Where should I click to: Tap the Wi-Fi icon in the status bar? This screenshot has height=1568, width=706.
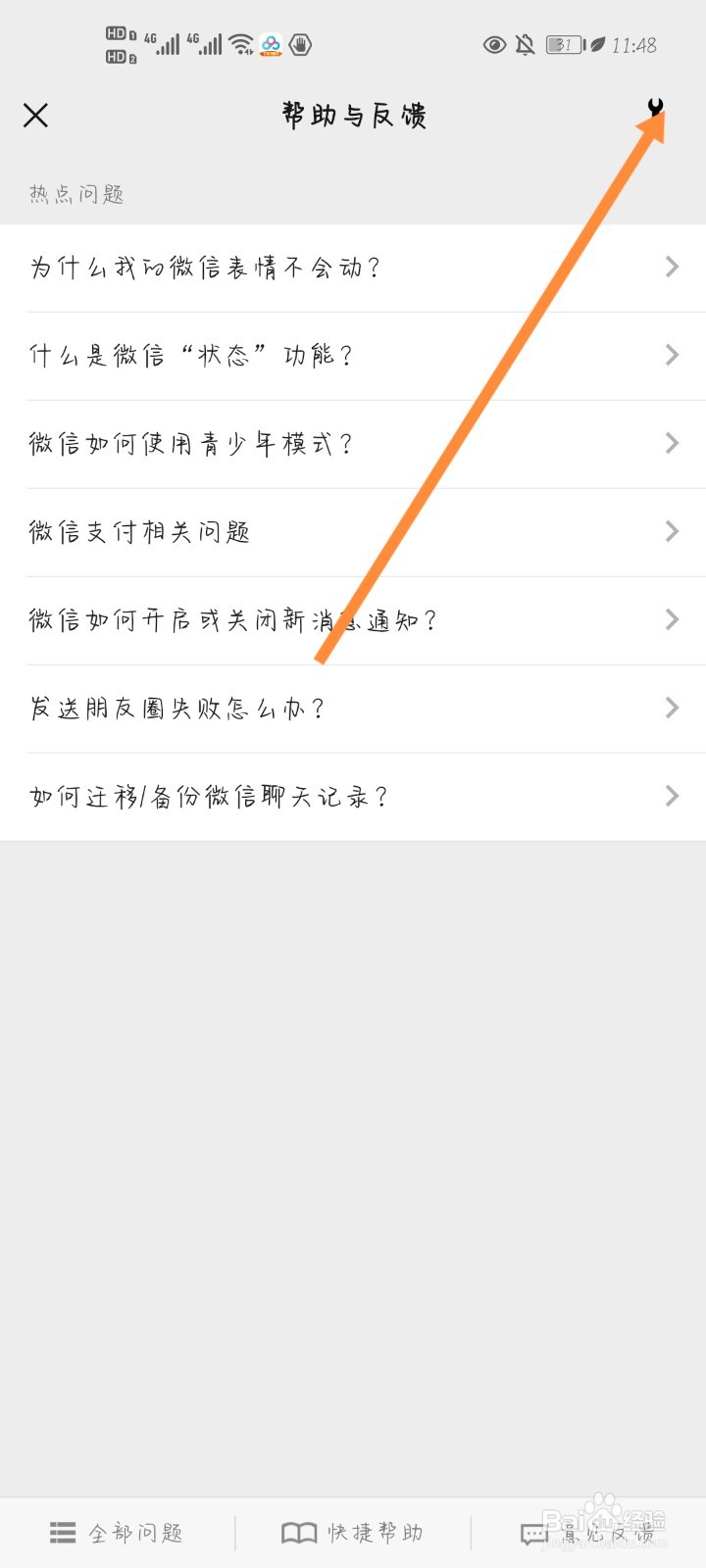point(238,44)
